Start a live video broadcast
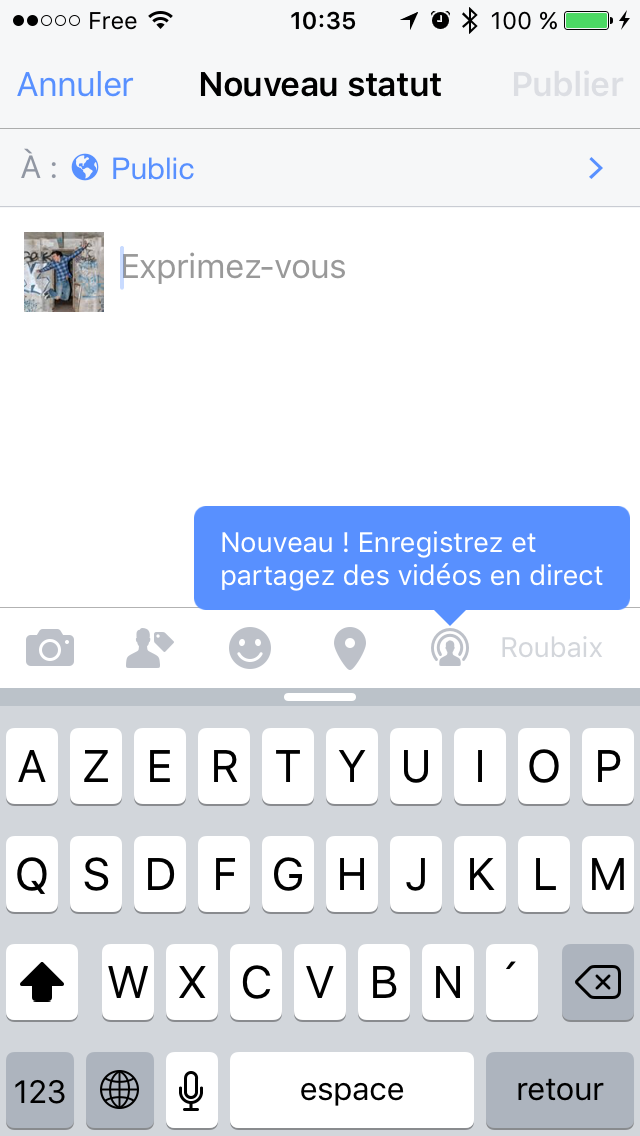Screen dimensions: 640x1136 click(x=449, y=647)
